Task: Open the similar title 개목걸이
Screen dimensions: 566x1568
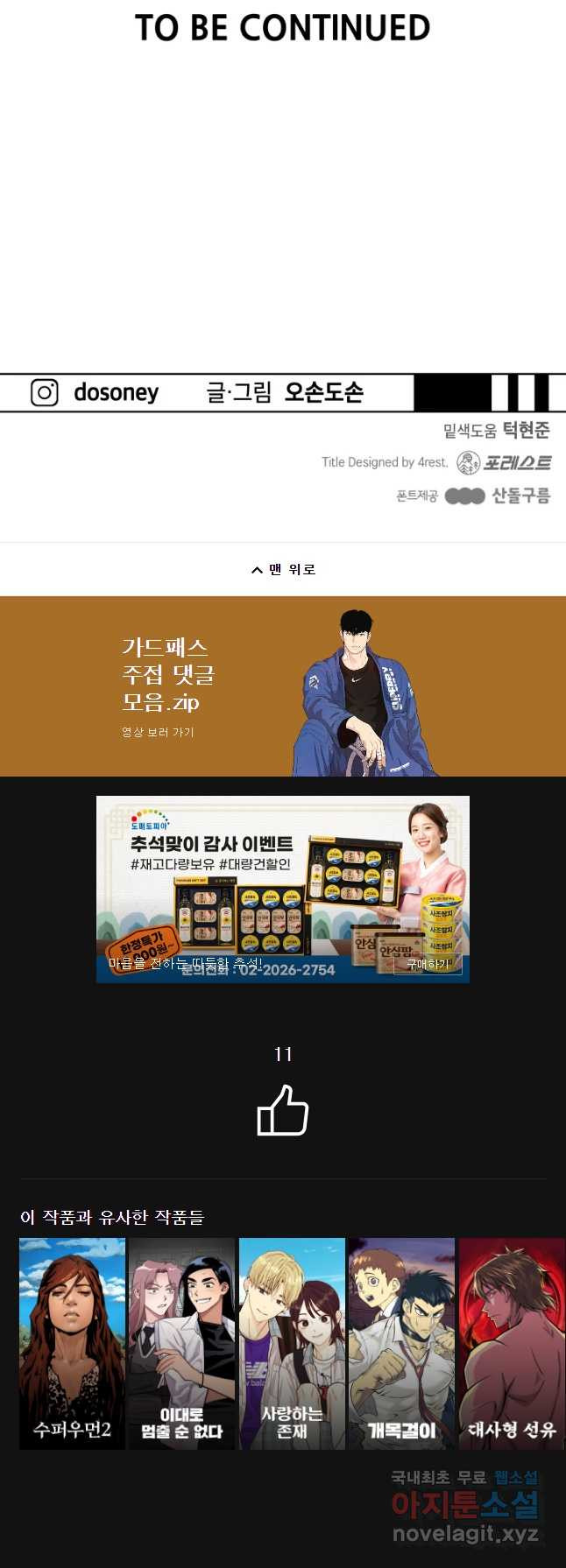Action: (x=401, y=1342)
